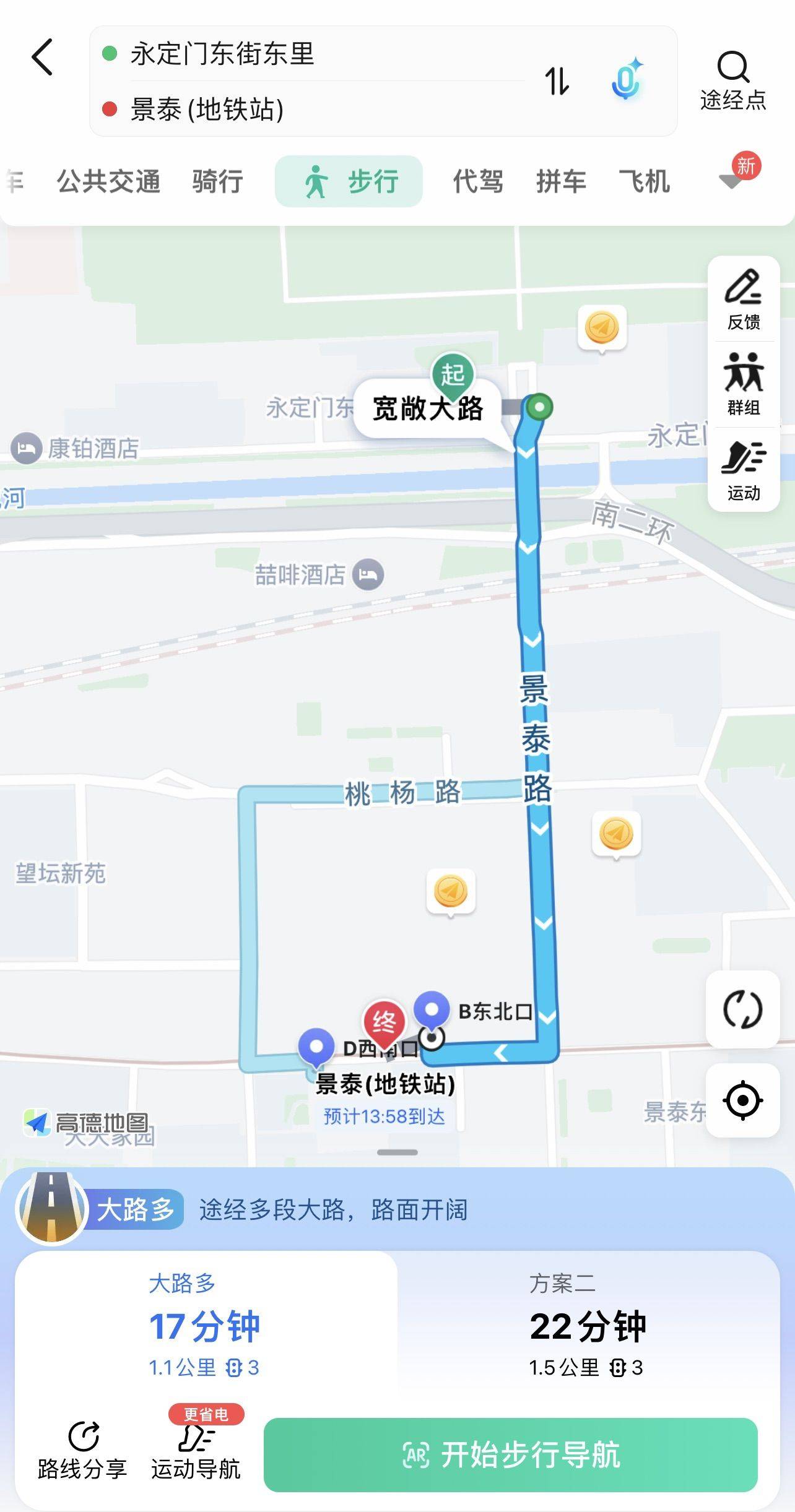The height and width of the screenshot is (1512, 795).
Task: Start 开始步行导航 walking navigation
Action: [511, 1455]
